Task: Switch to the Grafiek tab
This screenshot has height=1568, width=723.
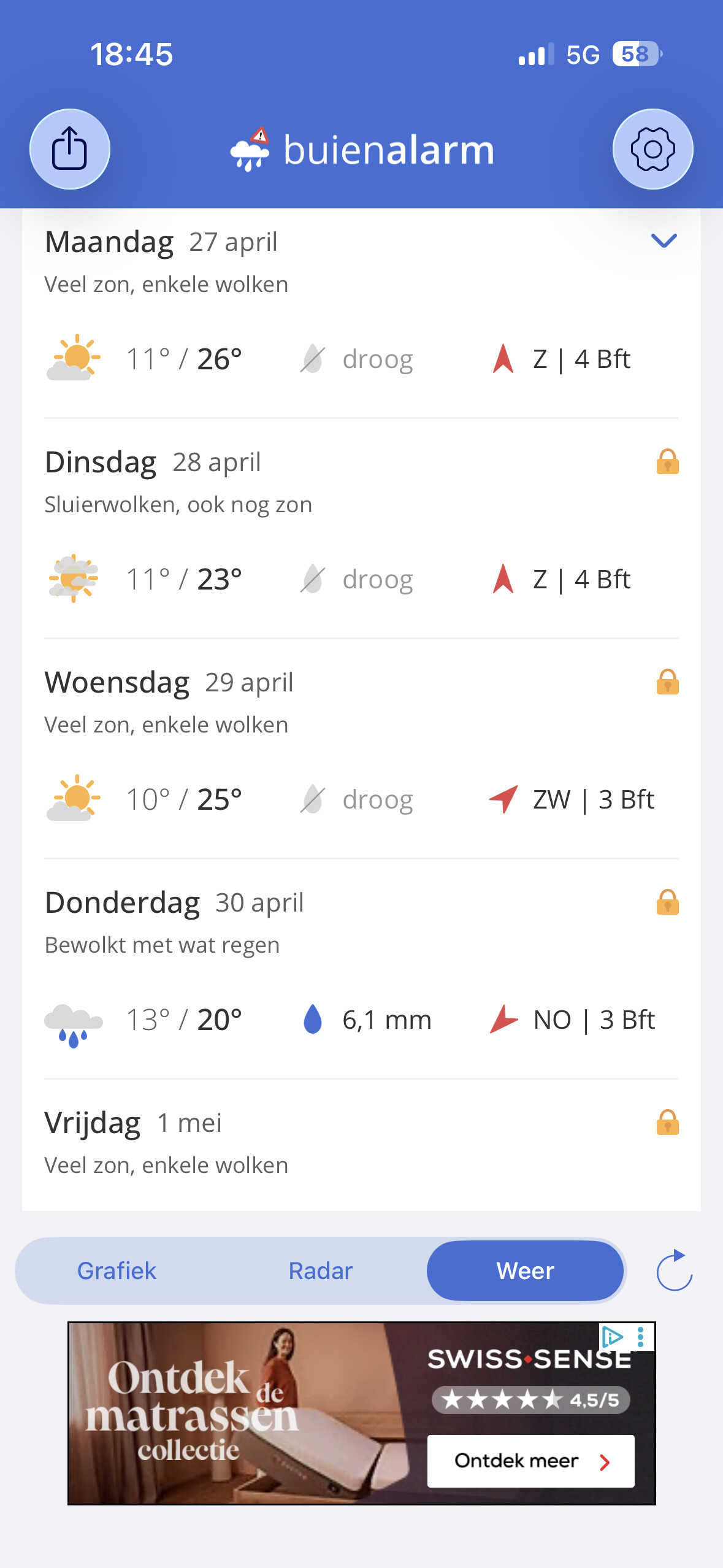Action: (117, 1271)
